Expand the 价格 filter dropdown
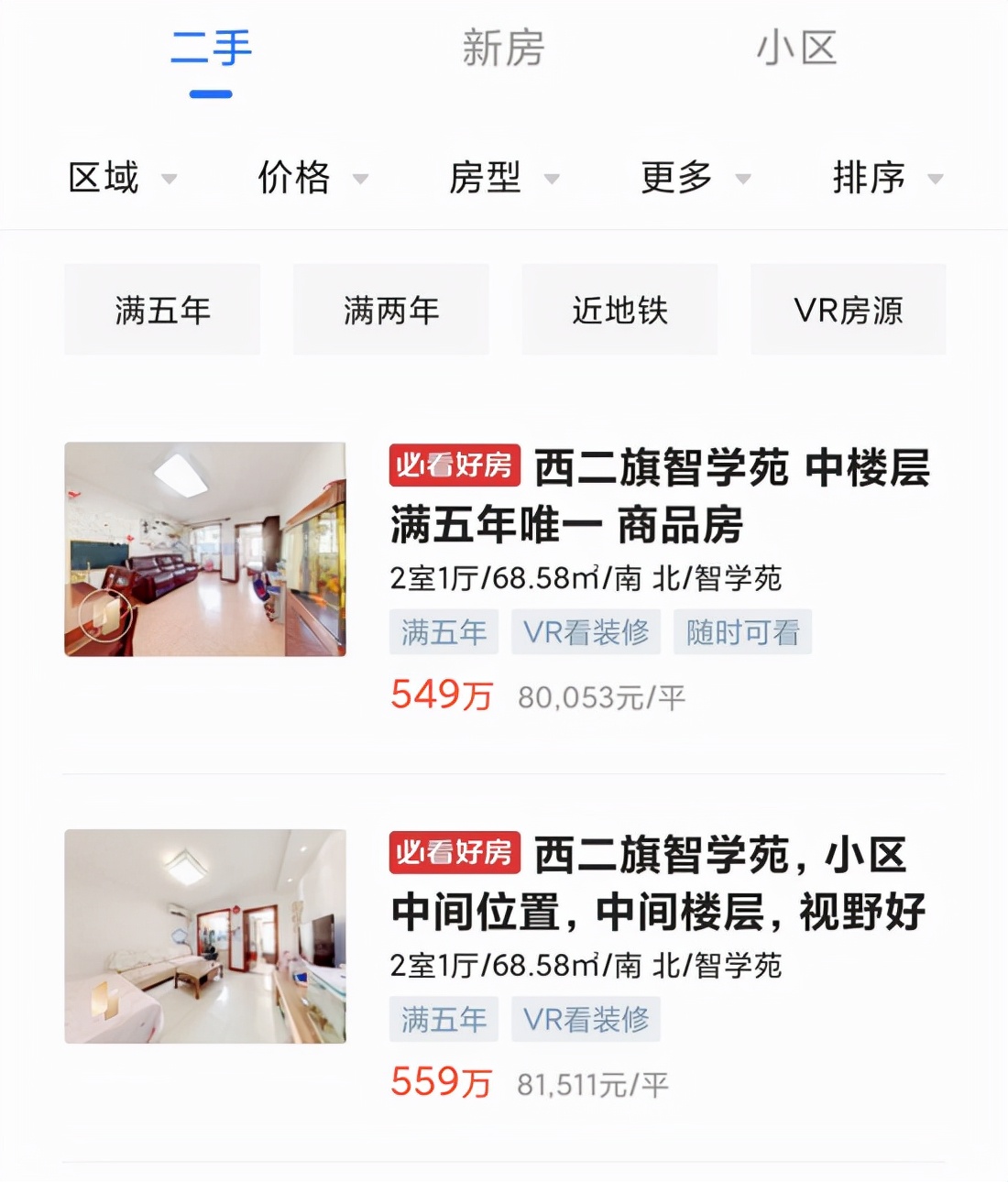The height and width of the screenshot is (1182, 1008). pos(312,178)
